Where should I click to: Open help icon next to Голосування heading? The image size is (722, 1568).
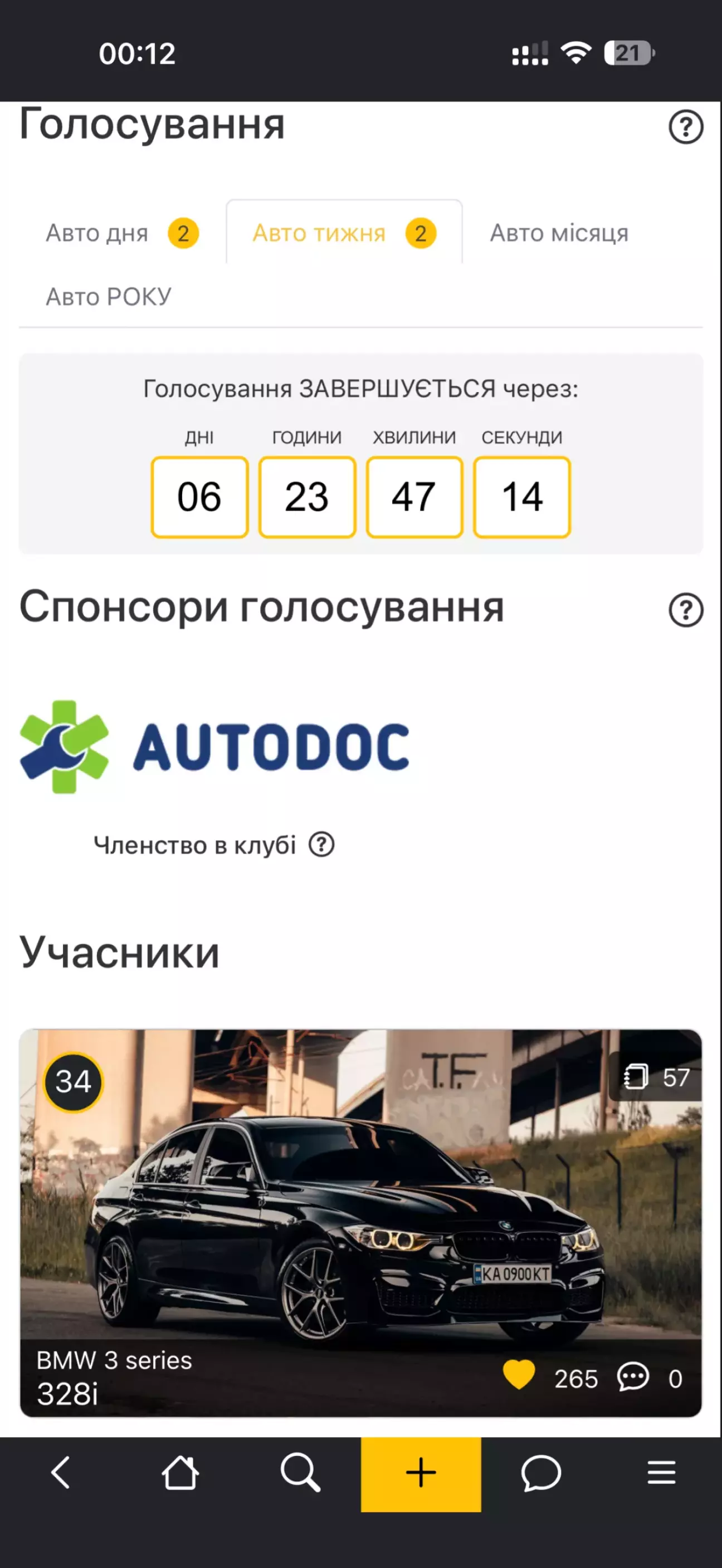(685, 127)
